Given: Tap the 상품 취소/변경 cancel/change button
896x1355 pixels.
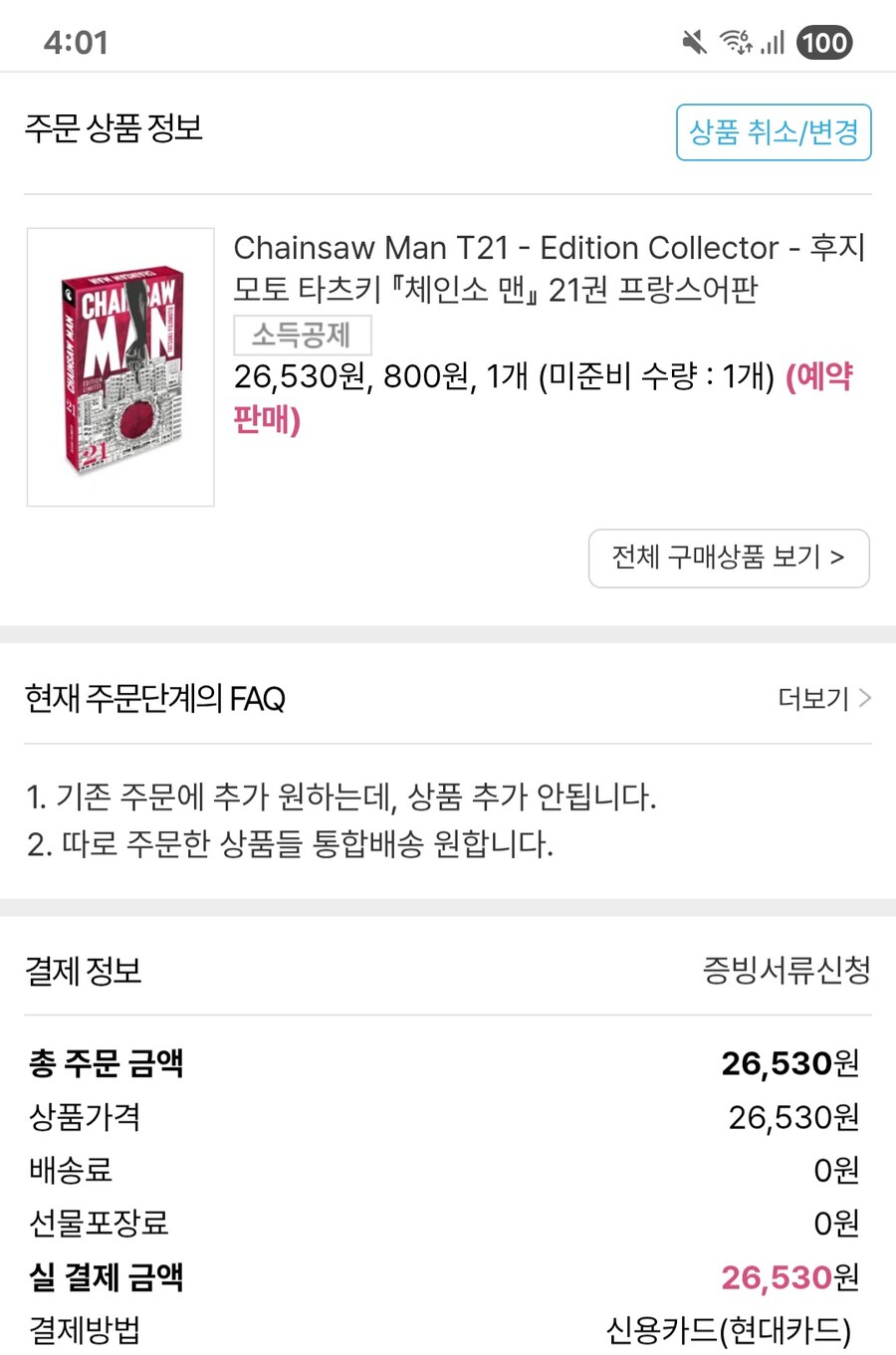Looking at the screenshot, I should tap(774, 132).
